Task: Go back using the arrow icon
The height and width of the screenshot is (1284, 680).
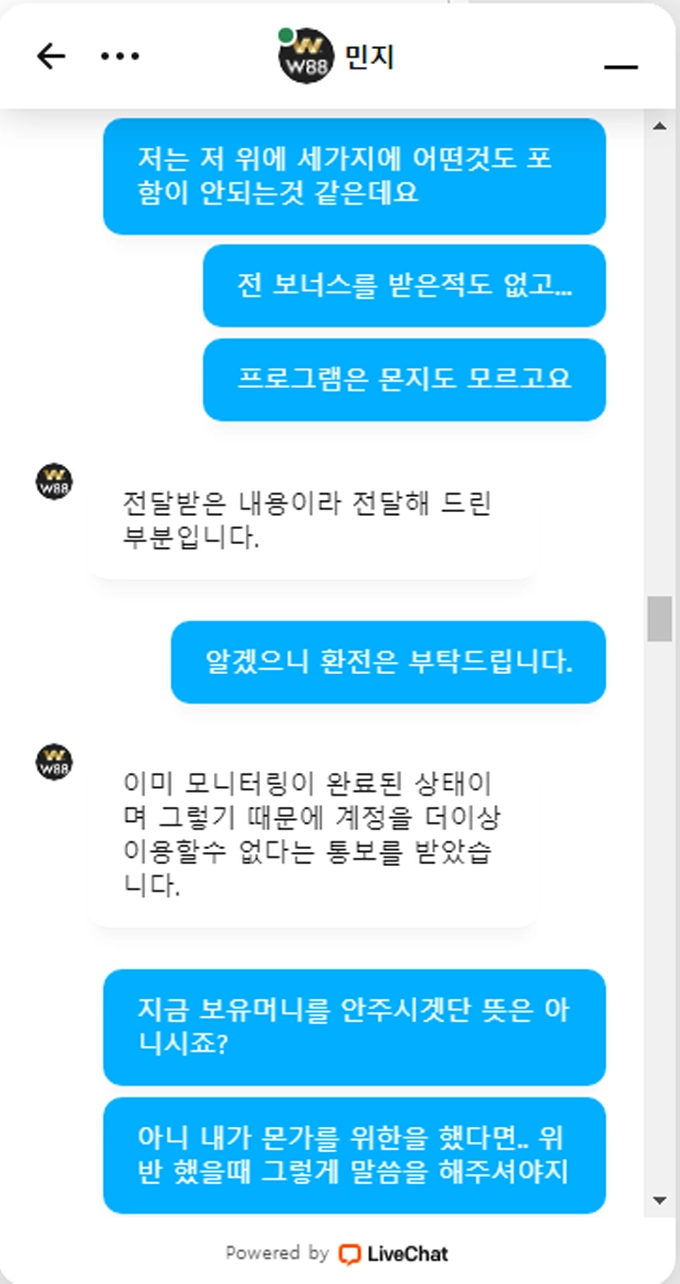Action: (50, 56)
